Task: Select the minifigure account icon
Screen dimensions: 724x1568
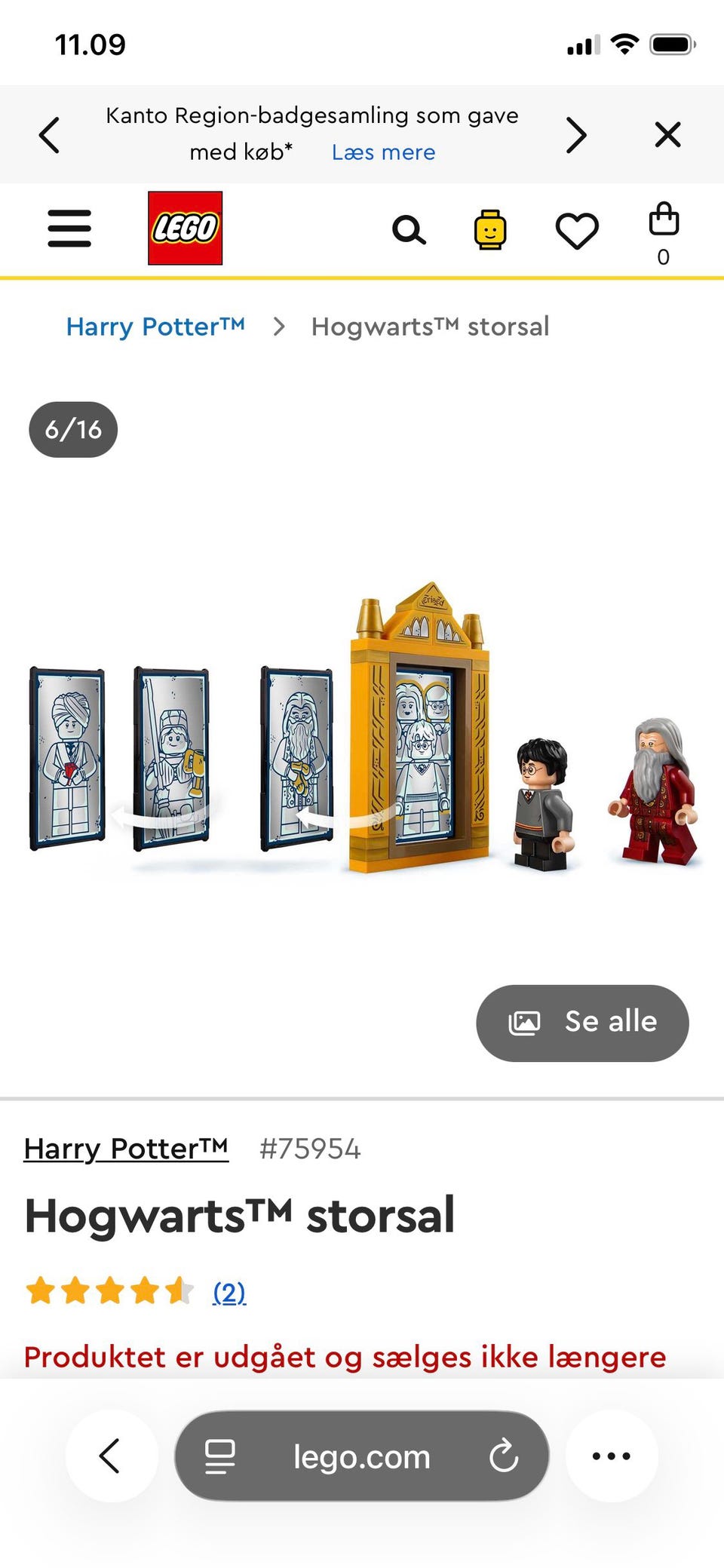Action: 490,229
